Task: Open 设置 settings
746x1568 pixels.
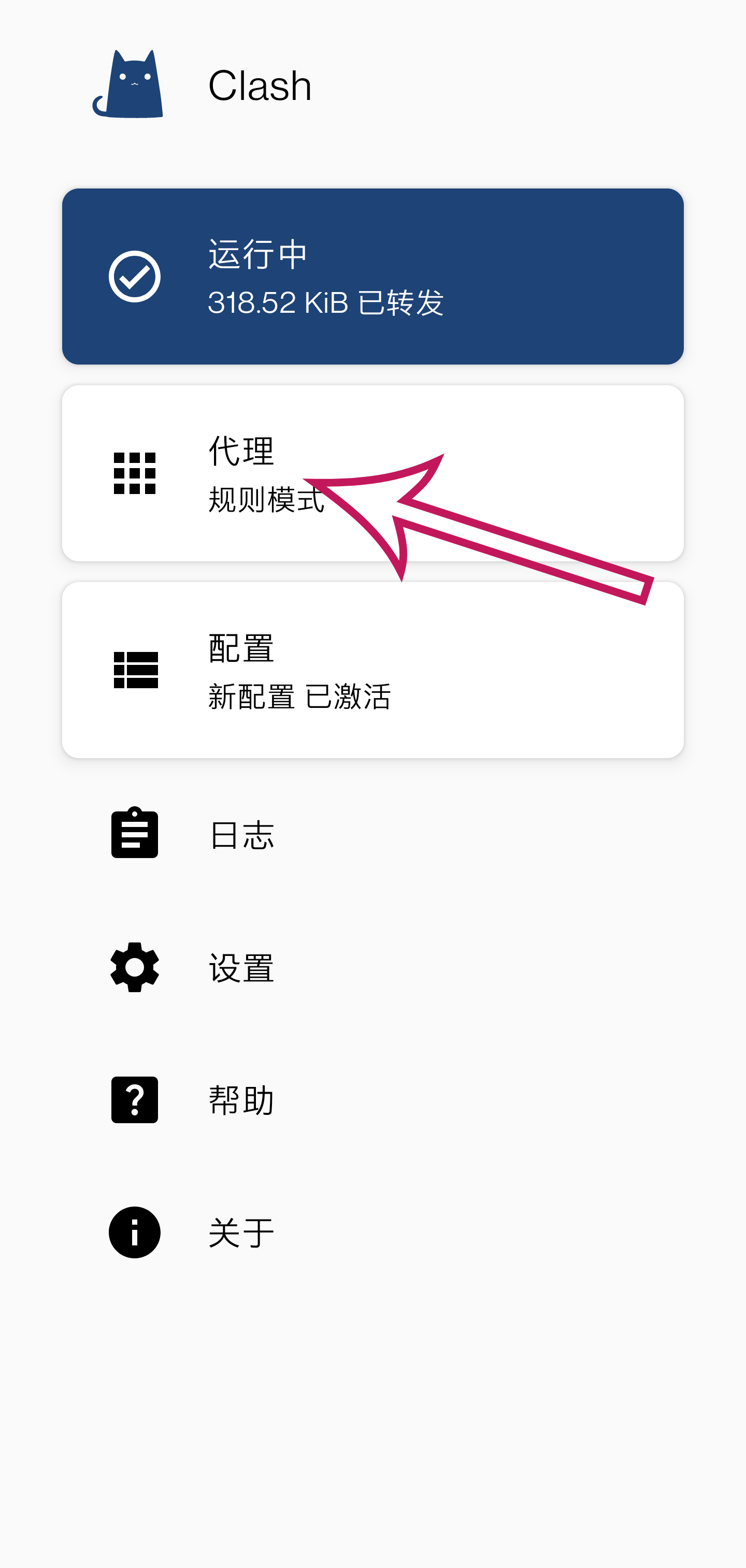Action: pyautogui.click(x=372, y=967)
